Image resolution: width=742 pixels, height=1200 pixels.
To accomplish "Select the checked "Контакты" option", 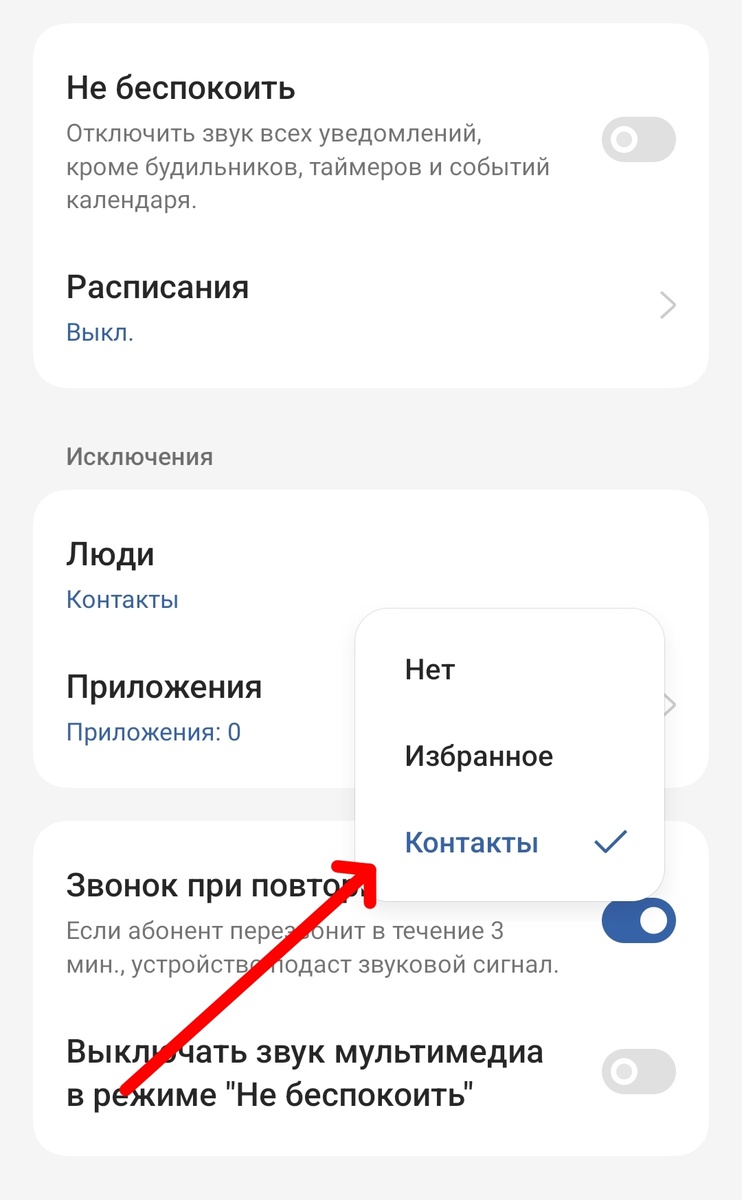I will click(510, 843).
